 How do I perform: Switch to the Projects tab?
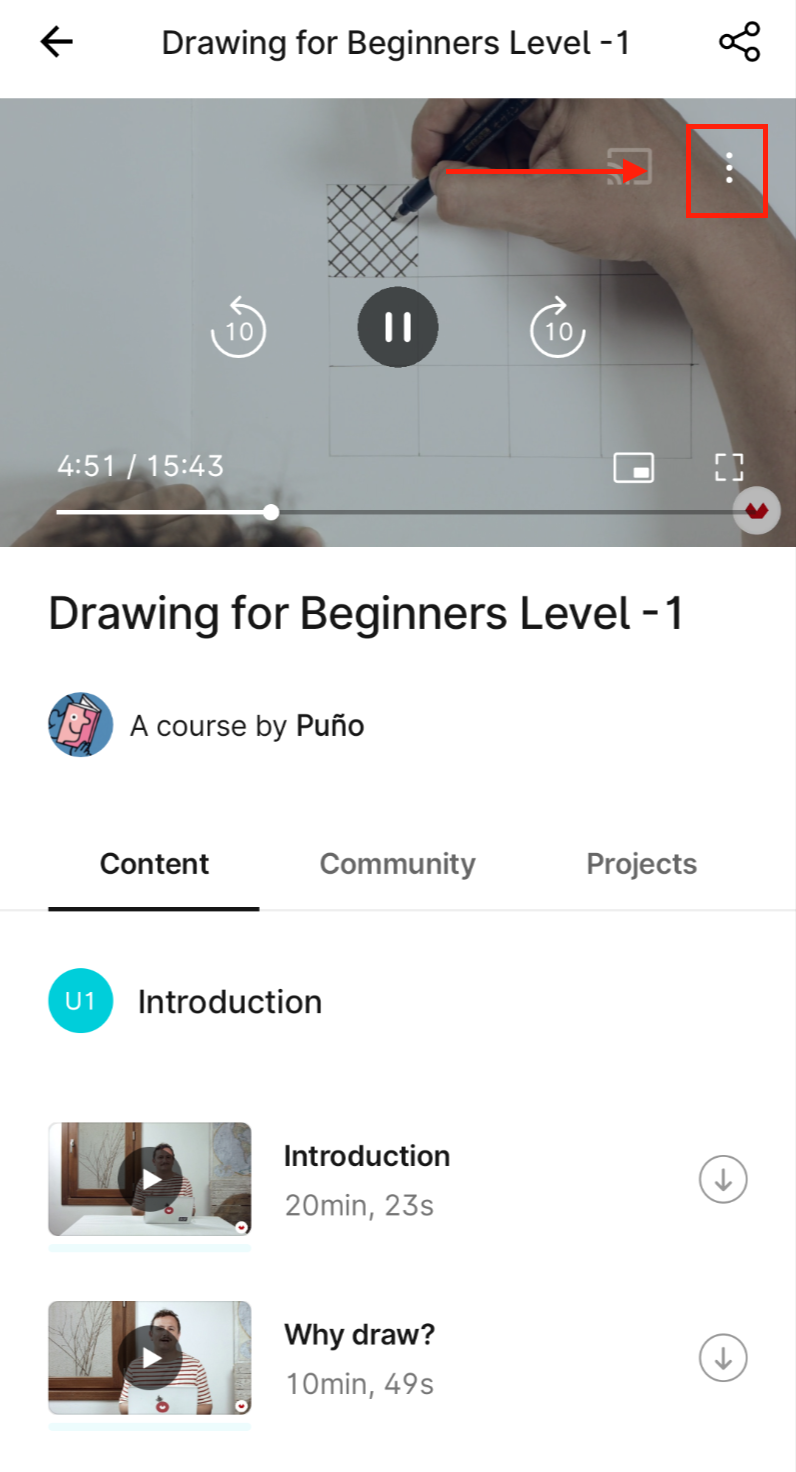pyautogui.click(x=641, y=864)
